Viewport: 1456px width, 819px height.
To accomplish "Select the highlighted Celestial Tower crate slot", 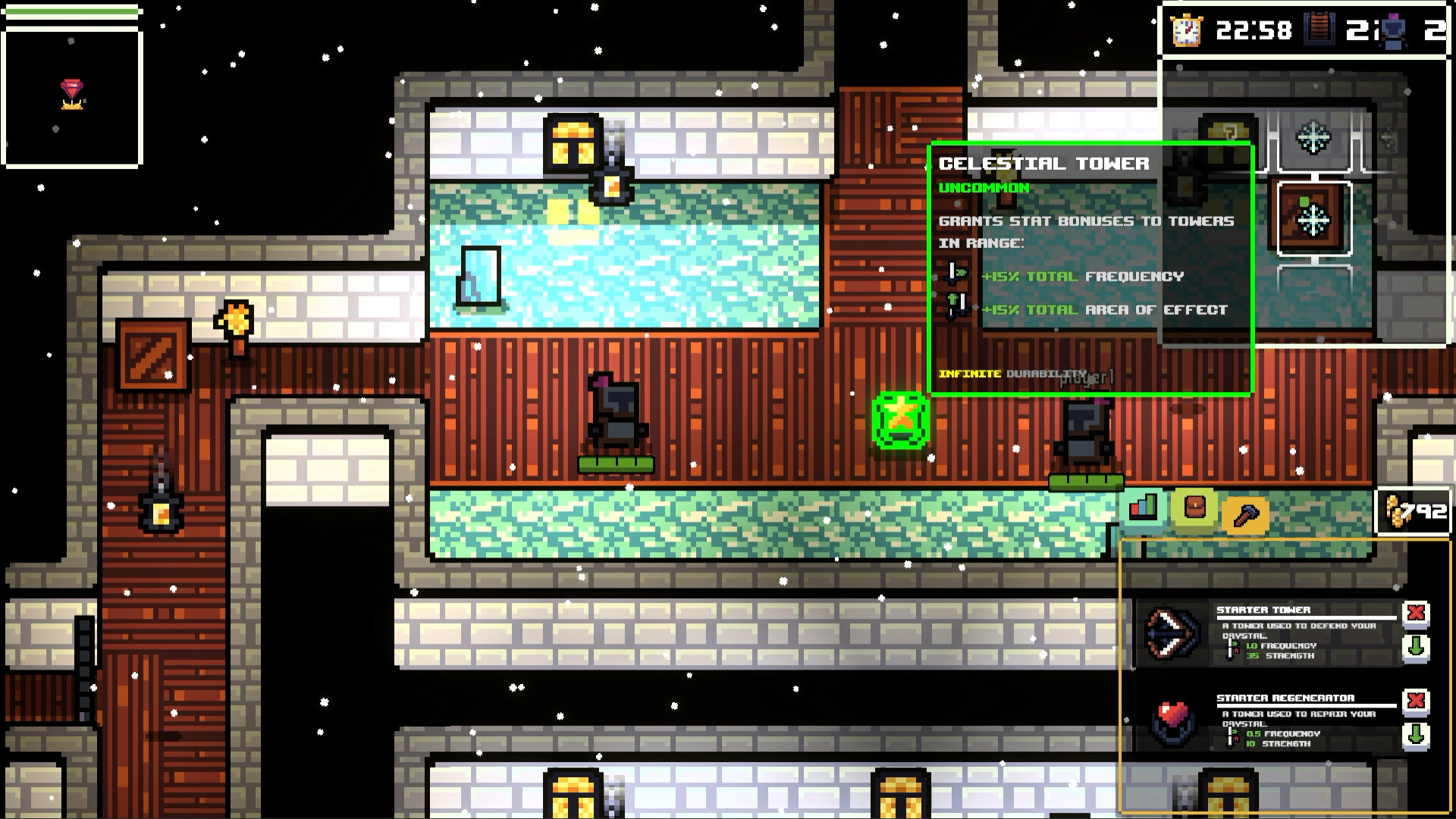I will click(1313, 220).
